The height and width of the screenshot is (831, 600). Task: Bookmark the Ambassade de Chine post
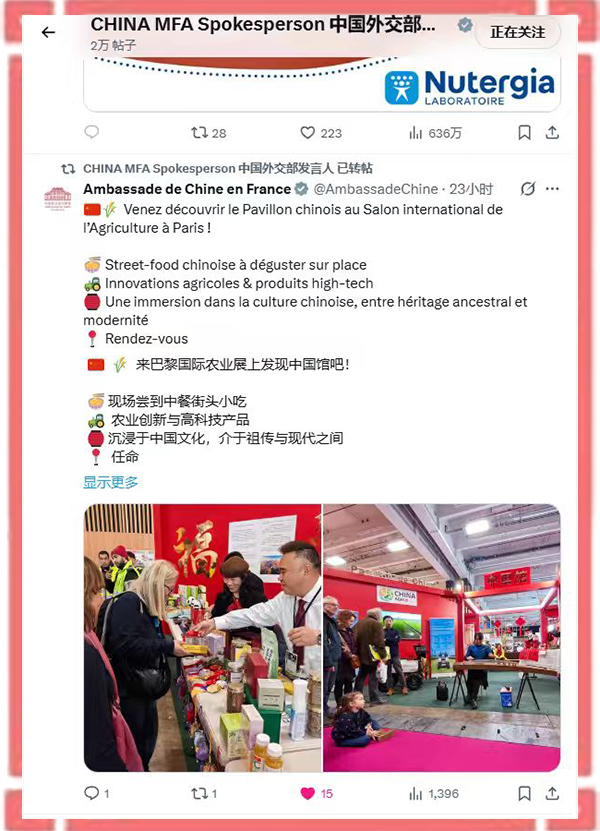(524, 793)
